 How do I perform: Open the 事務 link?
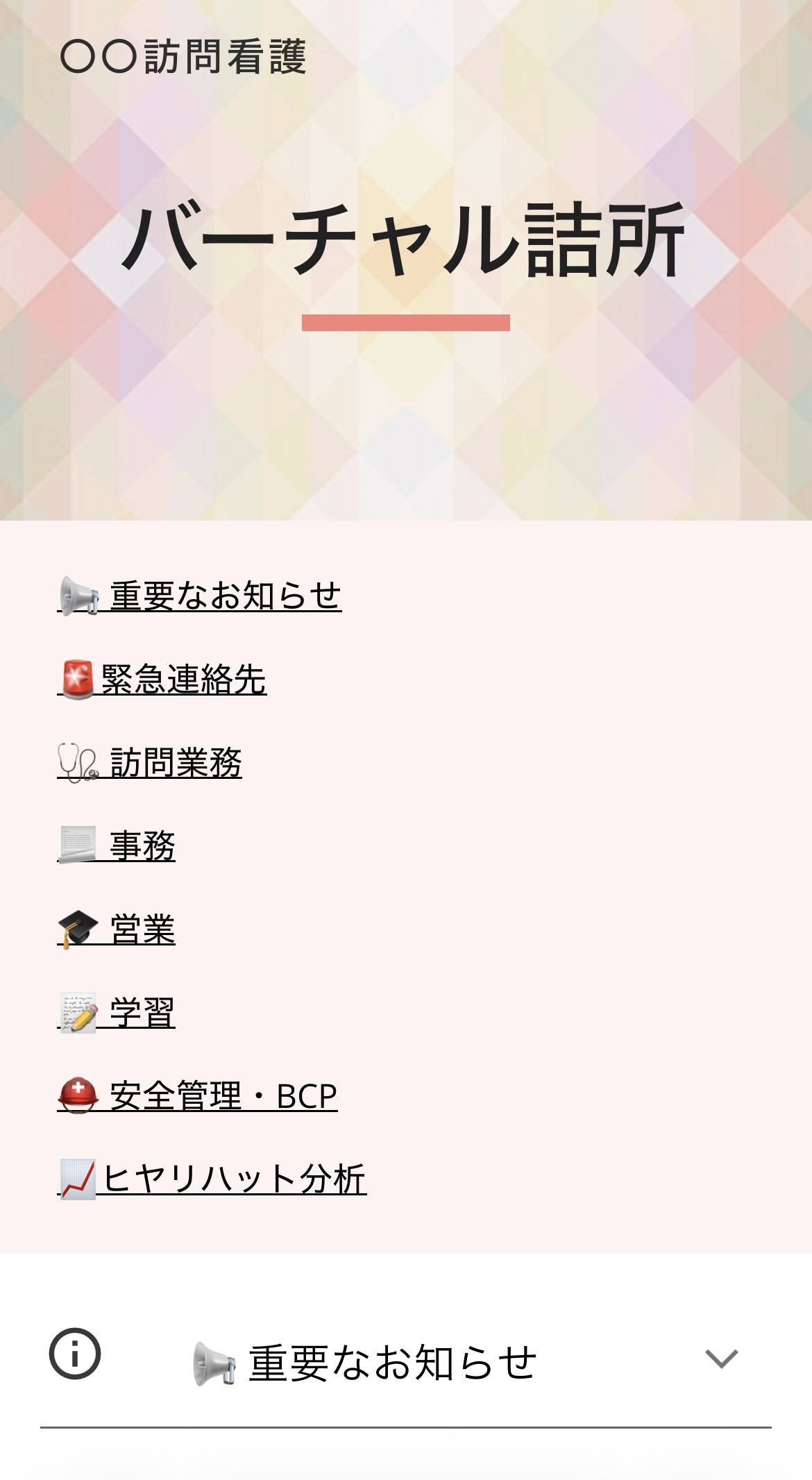[116, 846]
